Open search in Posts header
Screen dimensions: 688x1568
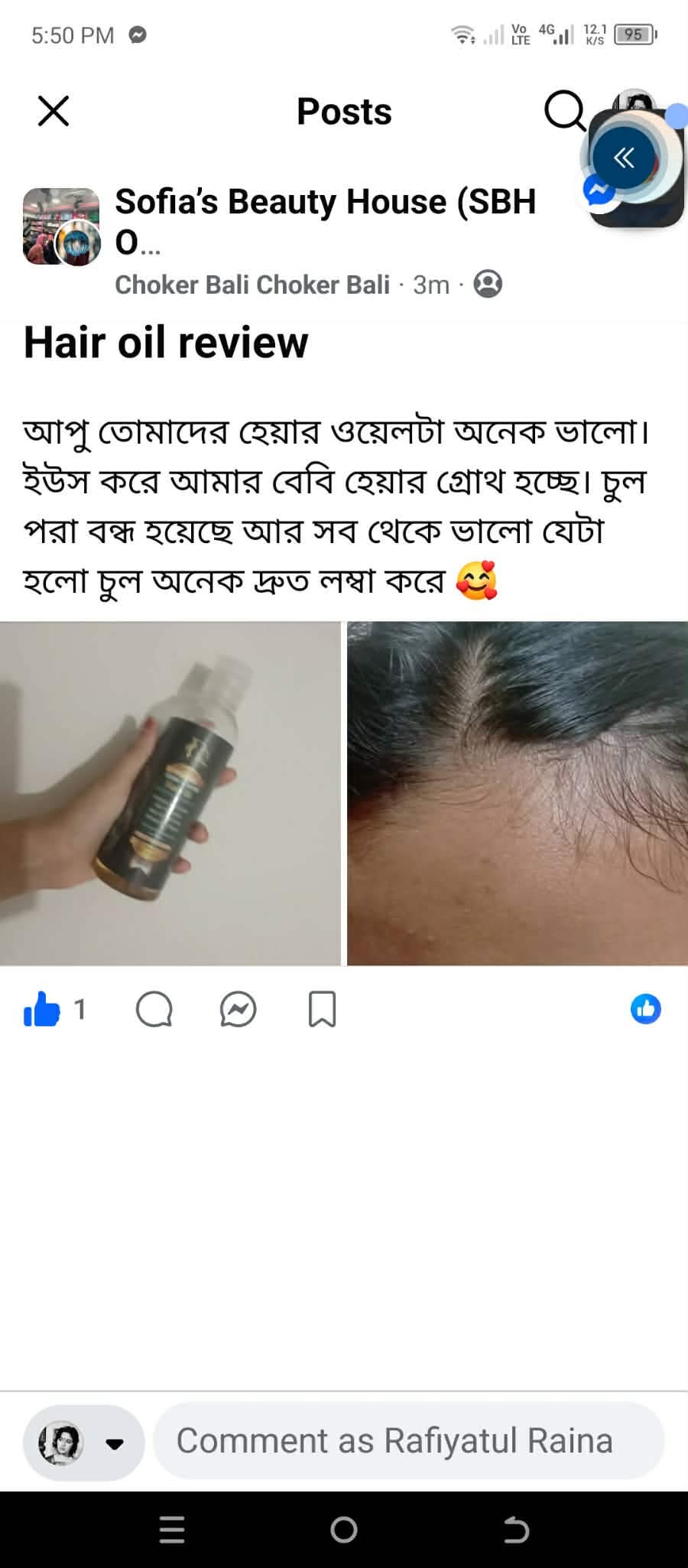tap(565, 111)
